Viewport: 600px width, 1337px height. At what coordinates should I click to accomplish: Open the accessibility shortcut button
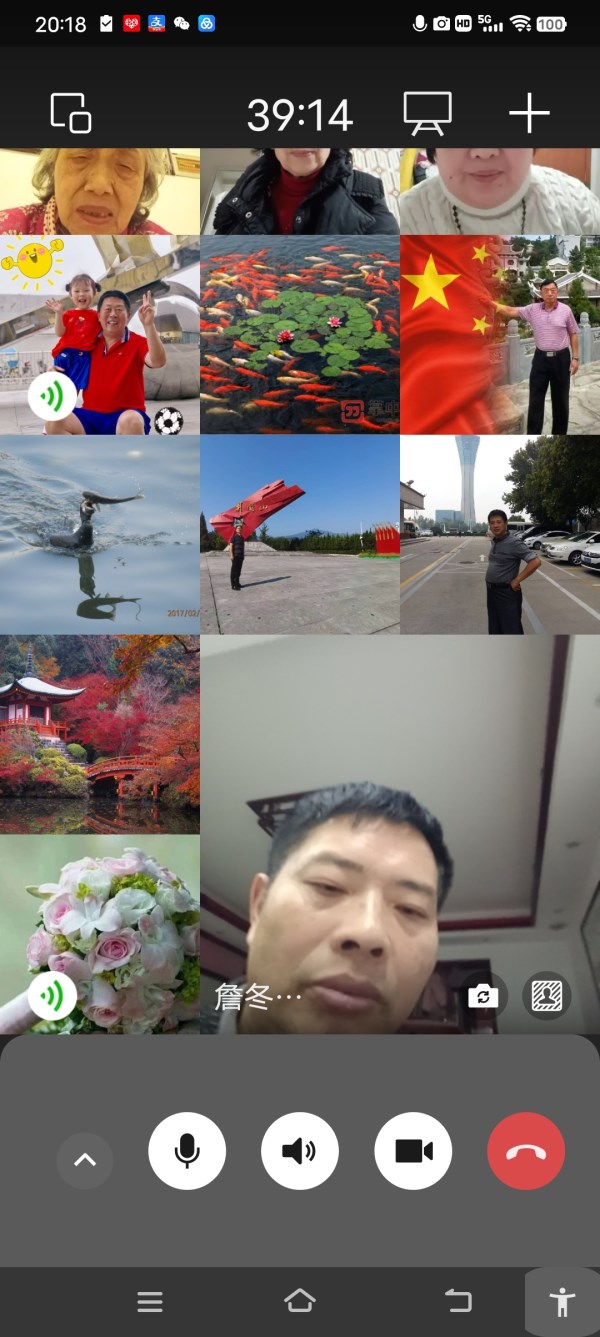point(562,1302)
